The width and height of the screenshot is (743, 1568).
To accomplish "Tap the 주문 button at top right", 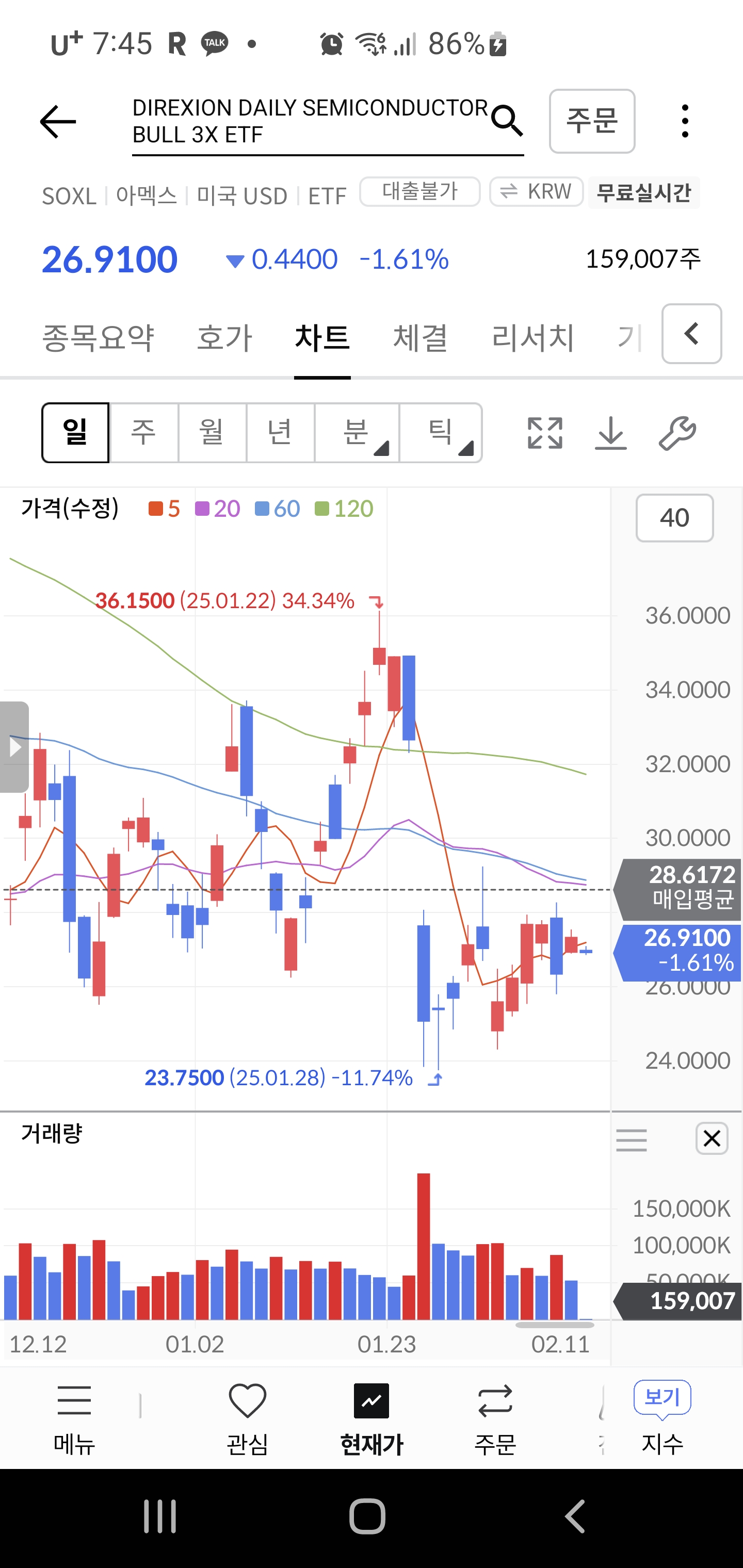I will [592, 121].
